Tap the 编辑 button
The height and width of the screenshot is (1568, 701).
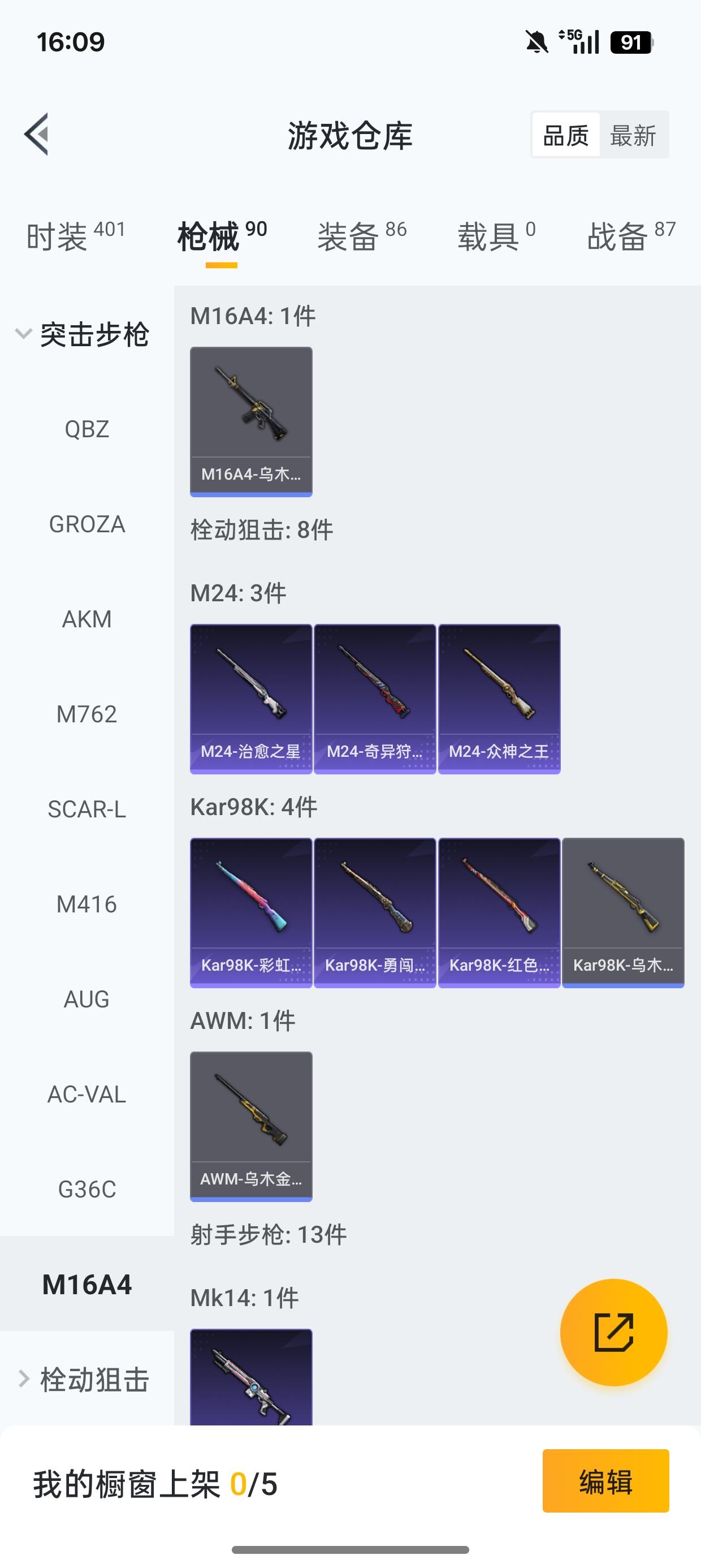click(x=605, y=1481)
